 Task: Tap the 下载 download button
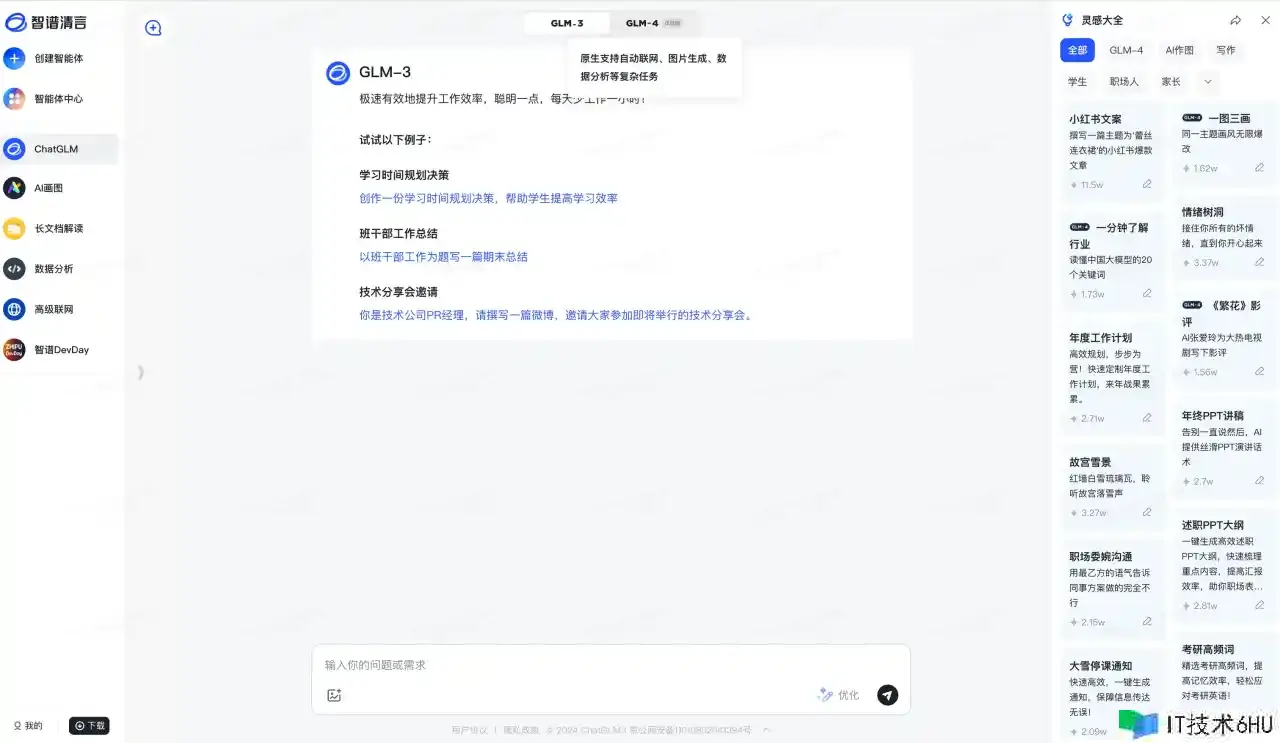88,725
